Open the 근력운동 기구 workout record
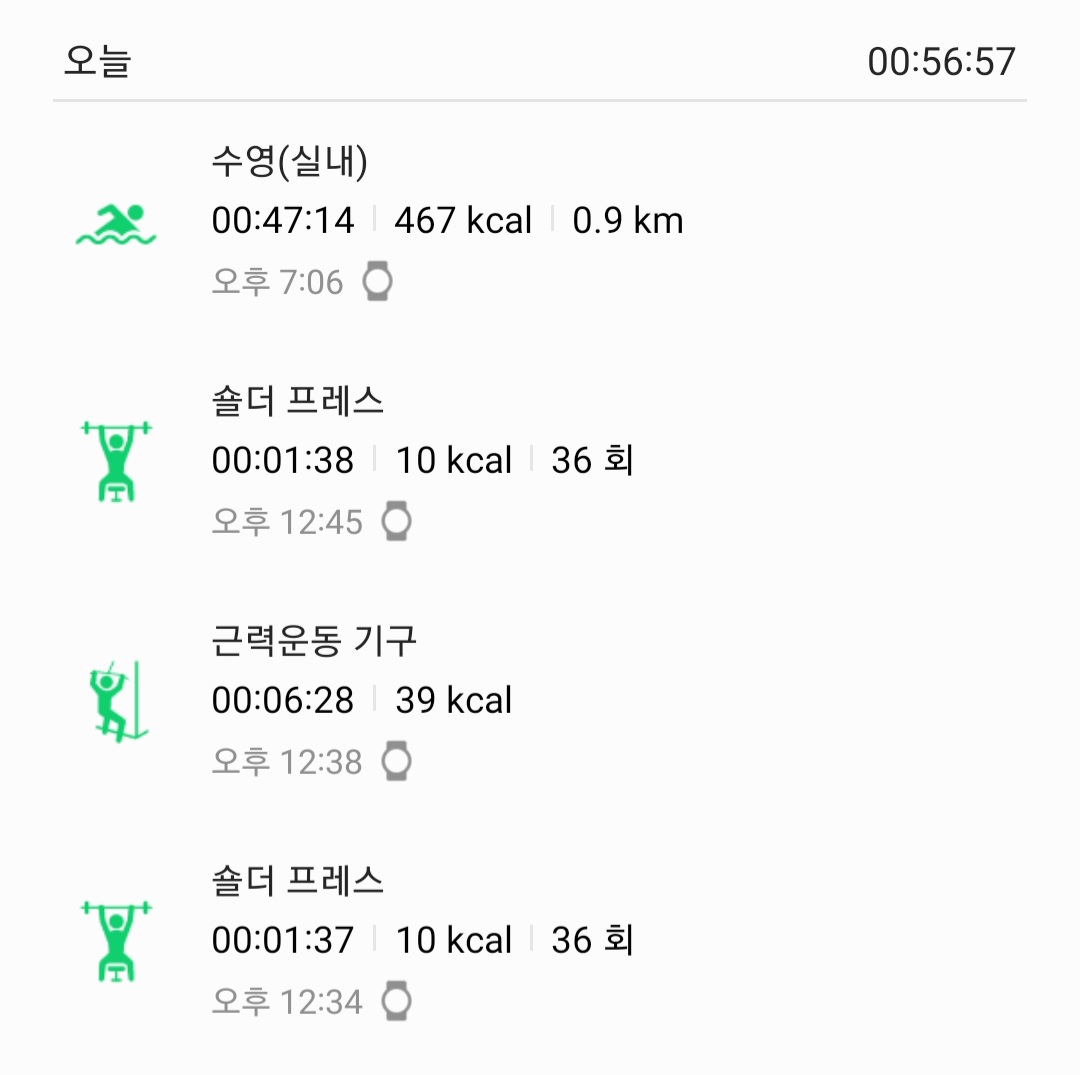This screenshot has height=1075, width=1080. 540,701
